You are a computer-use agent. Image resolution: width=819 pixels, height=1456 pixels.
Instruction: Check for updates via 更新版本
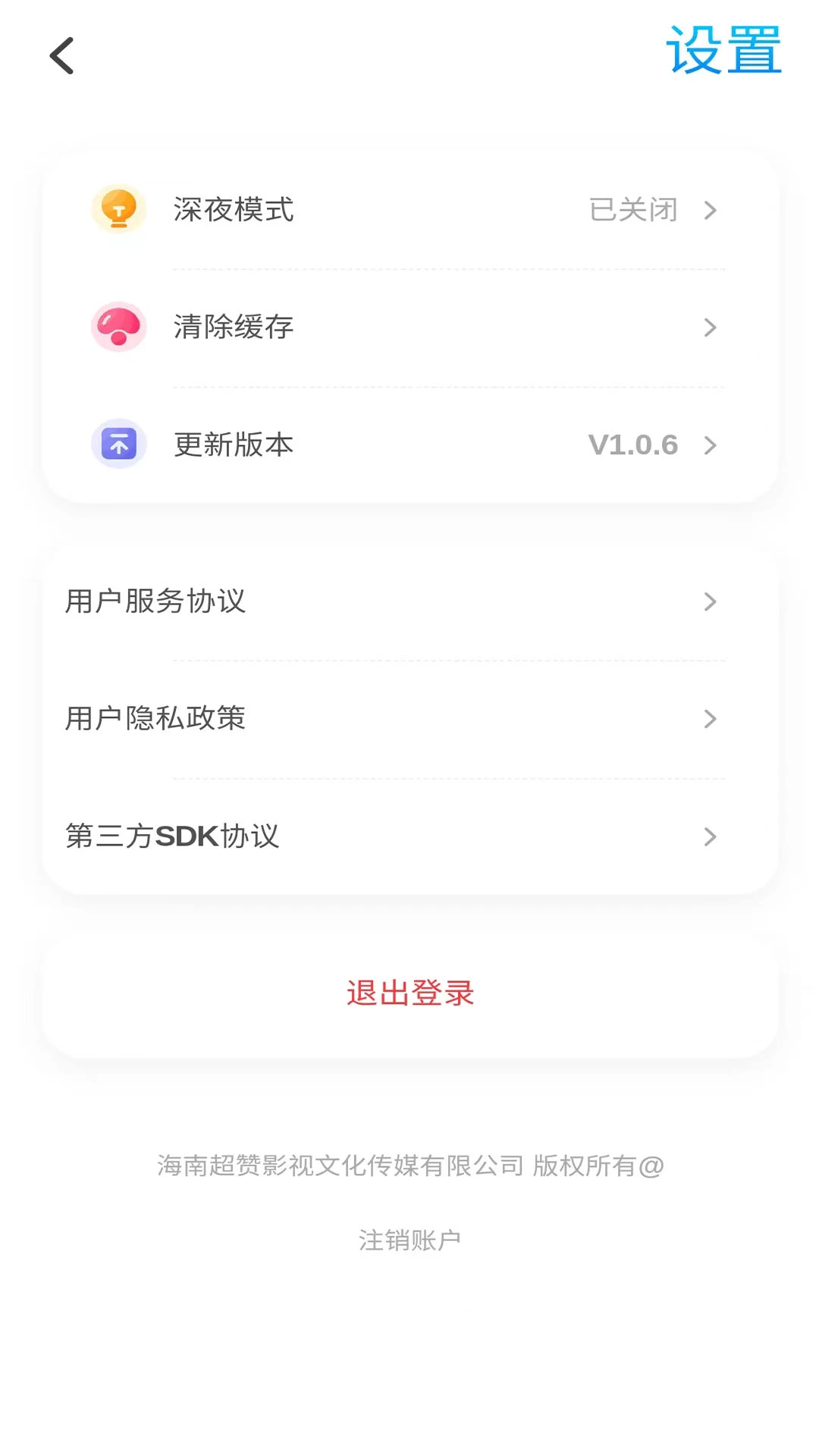(409, 445)
